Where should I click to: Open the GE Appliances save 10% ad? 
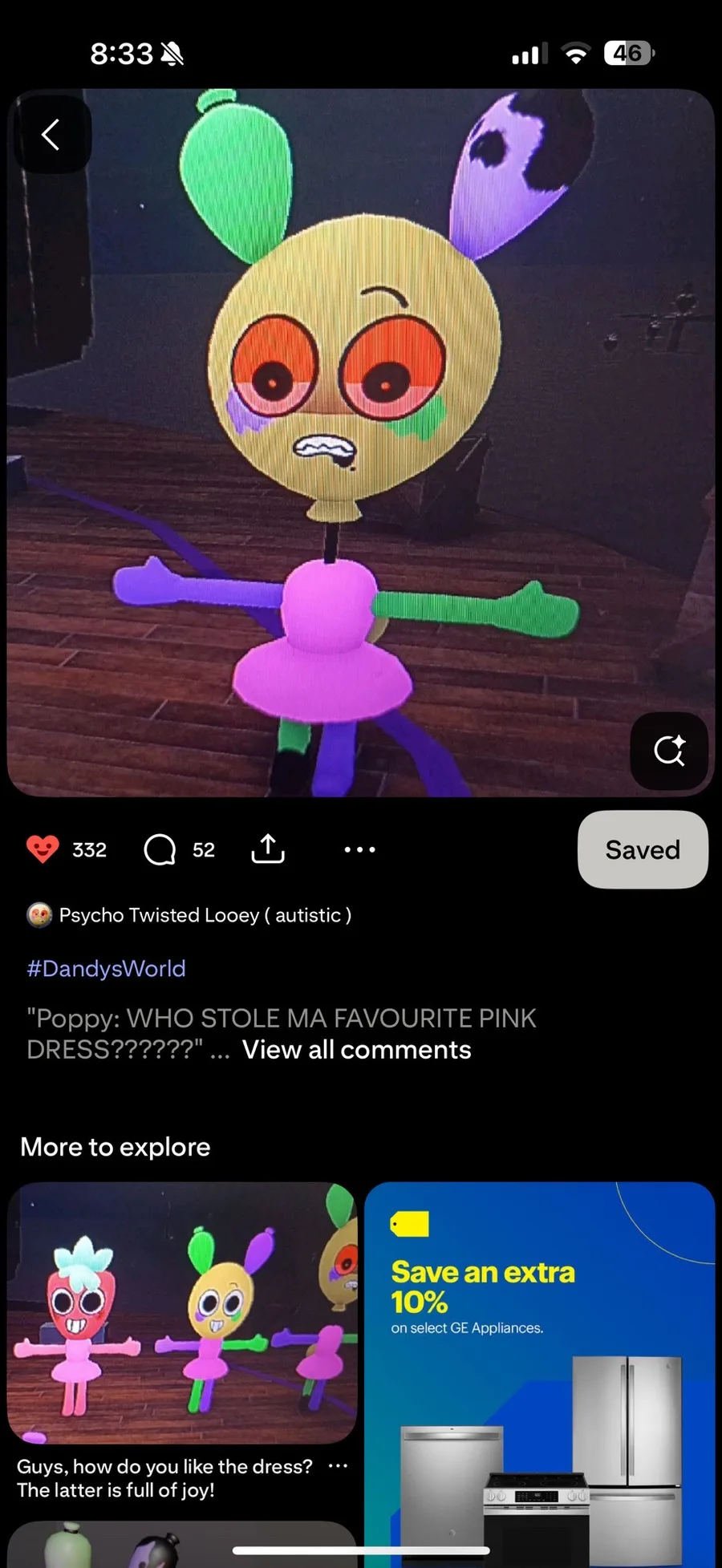(539, 1375)
